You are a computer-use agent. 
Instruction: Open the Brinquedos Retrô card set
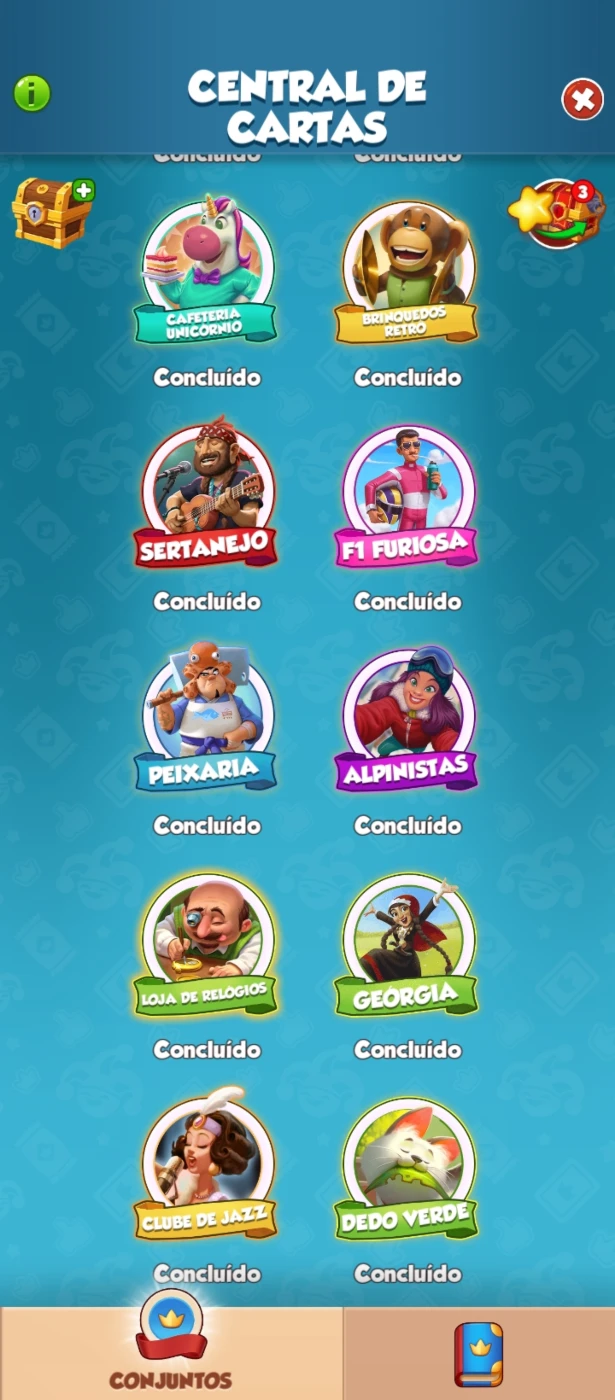406,272
